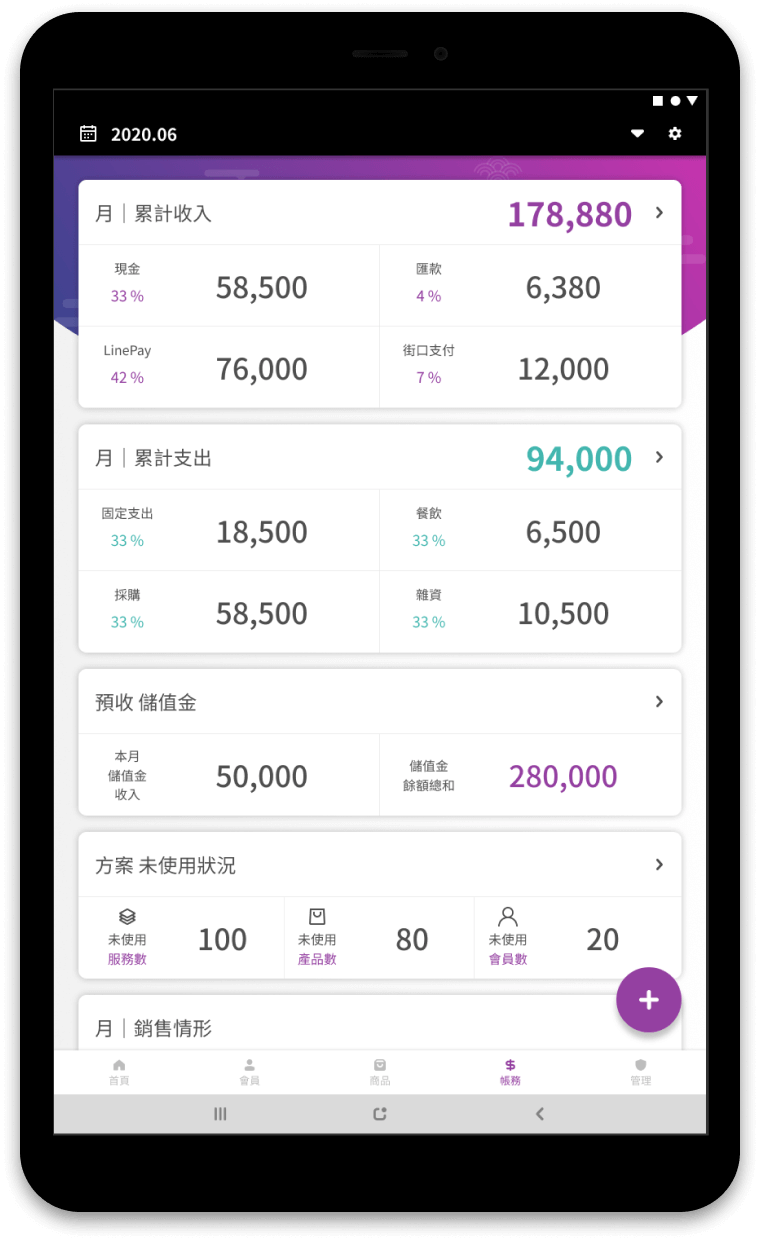This screenshot has width=760, height=1240.
Task: Open the 2020.06 date picker
Action: pyautogui.click(x=128, y=134)
